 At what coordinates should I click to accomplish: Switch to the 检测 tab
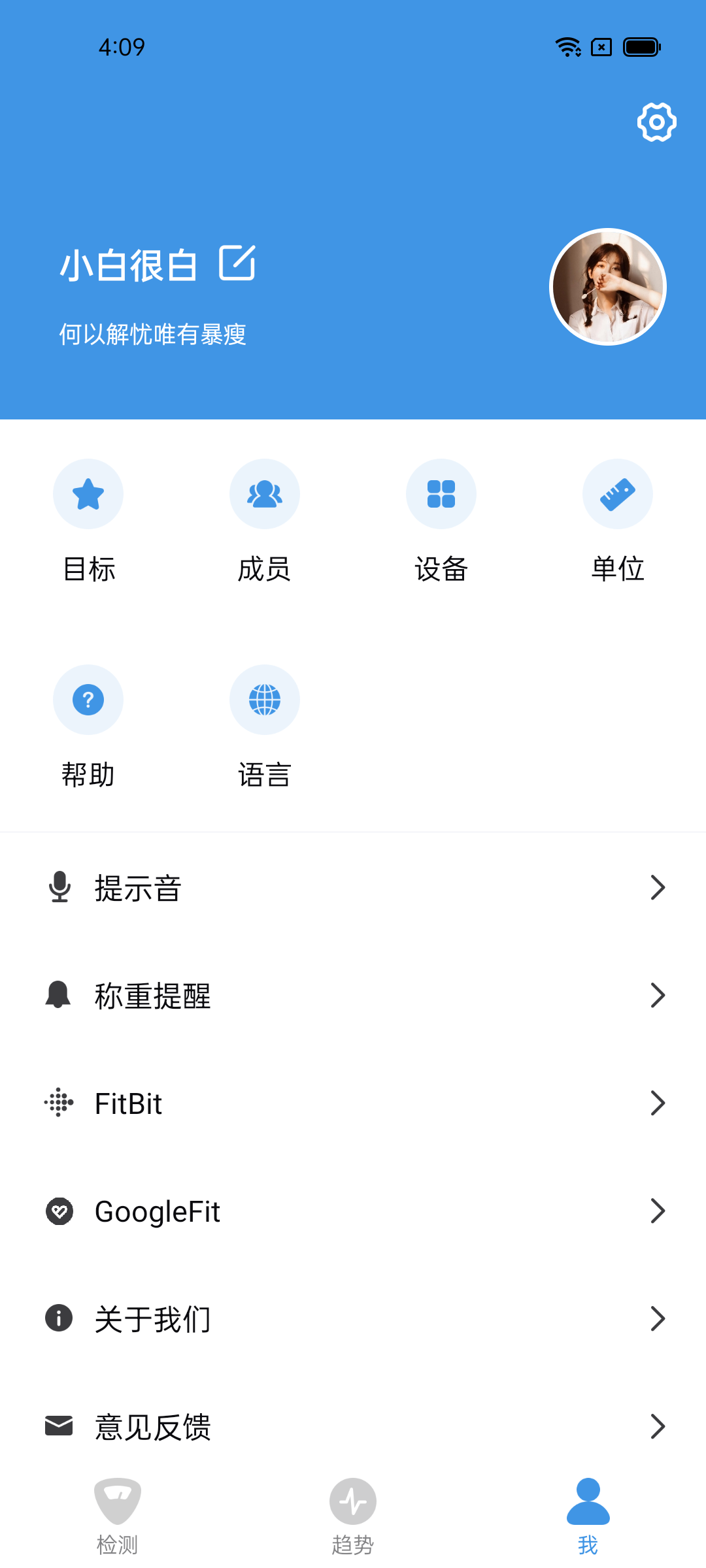(x=118, y=1516)
